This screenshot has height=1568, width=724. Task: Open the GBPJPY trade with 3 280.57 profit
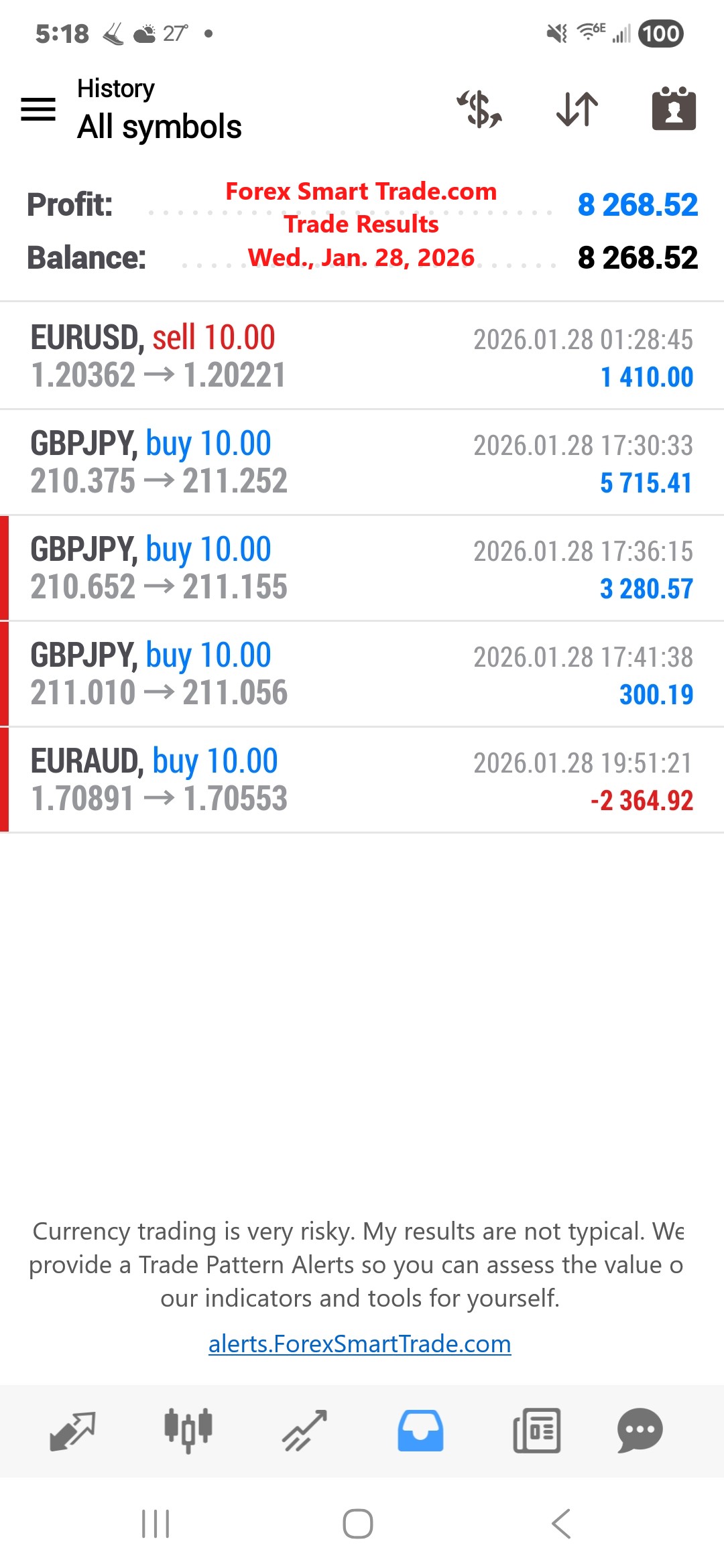tap(362, 568)
